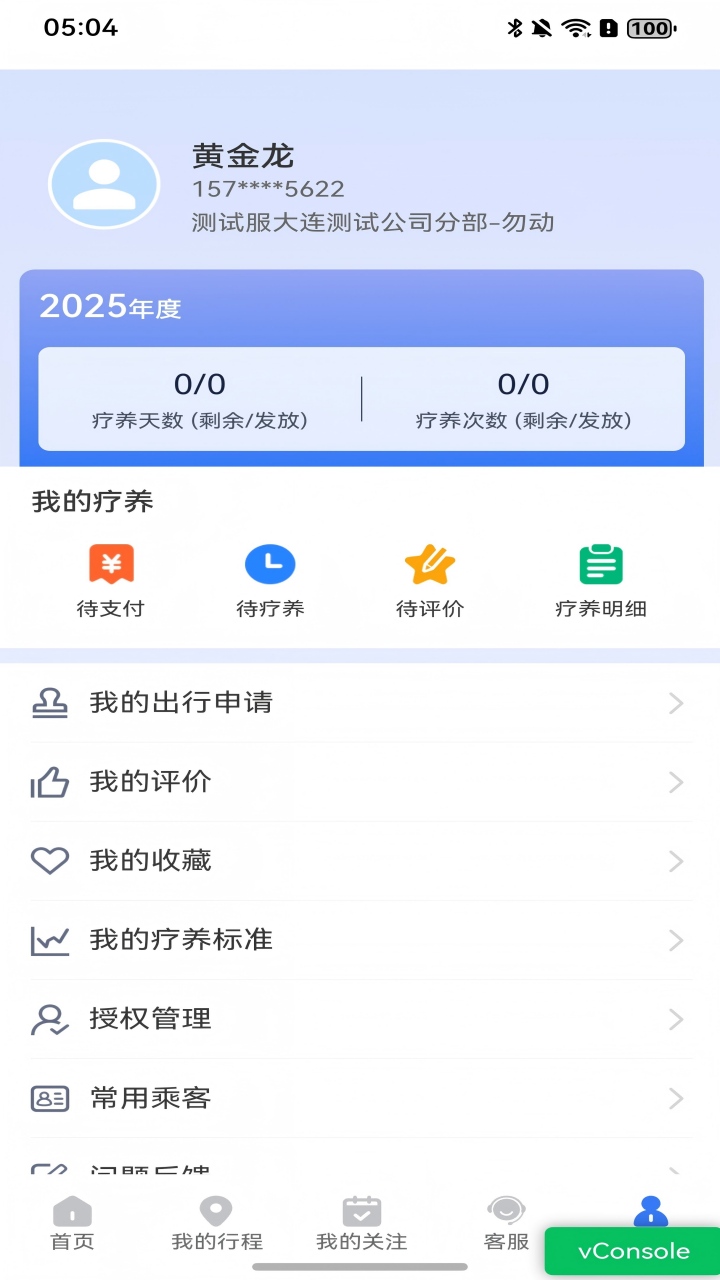720x1280 pixels.
Task: Select the 待评价 star icon
Action: pyautogui.click(x=429, y=564)
